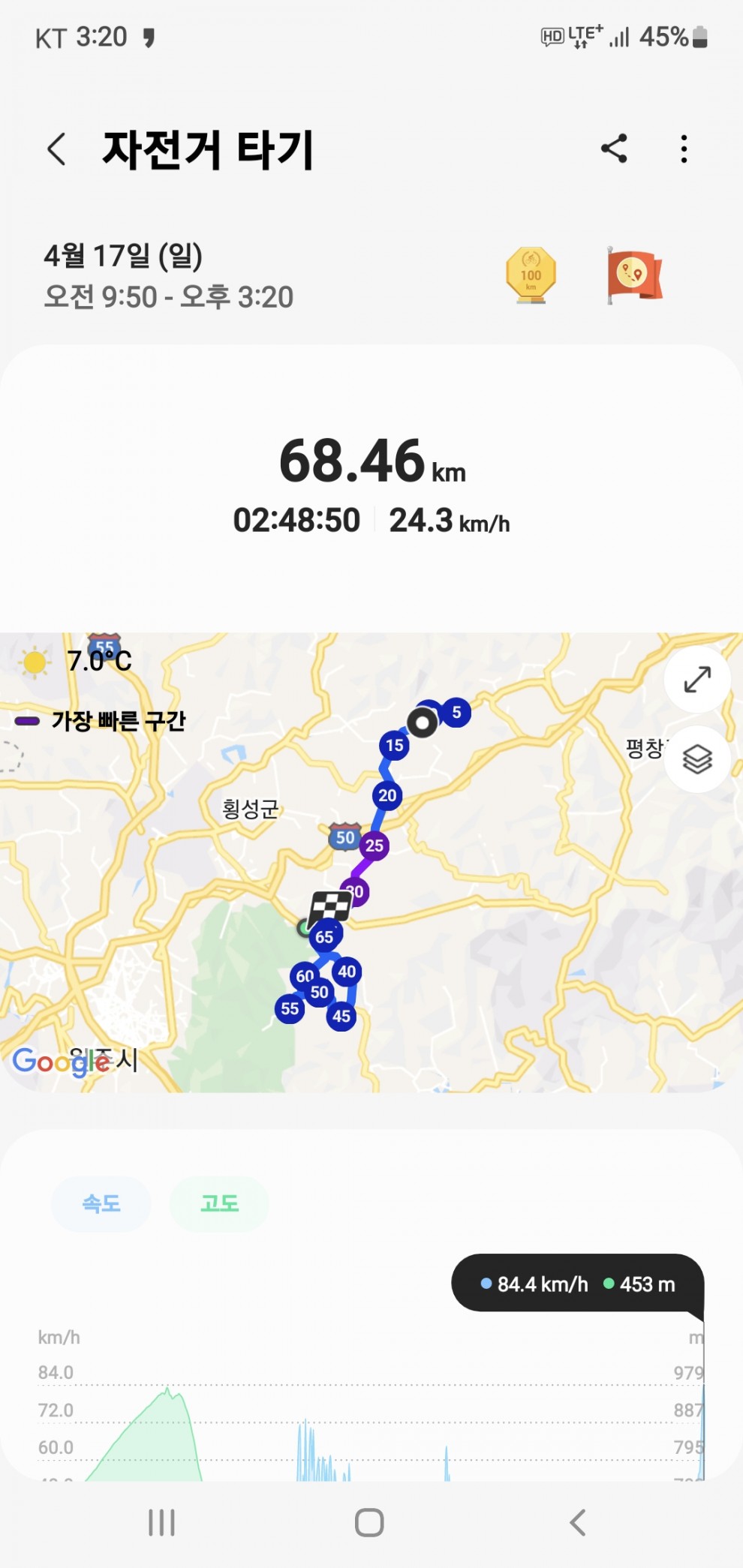Open recent apps from navigation bar

click(161, 1523)
